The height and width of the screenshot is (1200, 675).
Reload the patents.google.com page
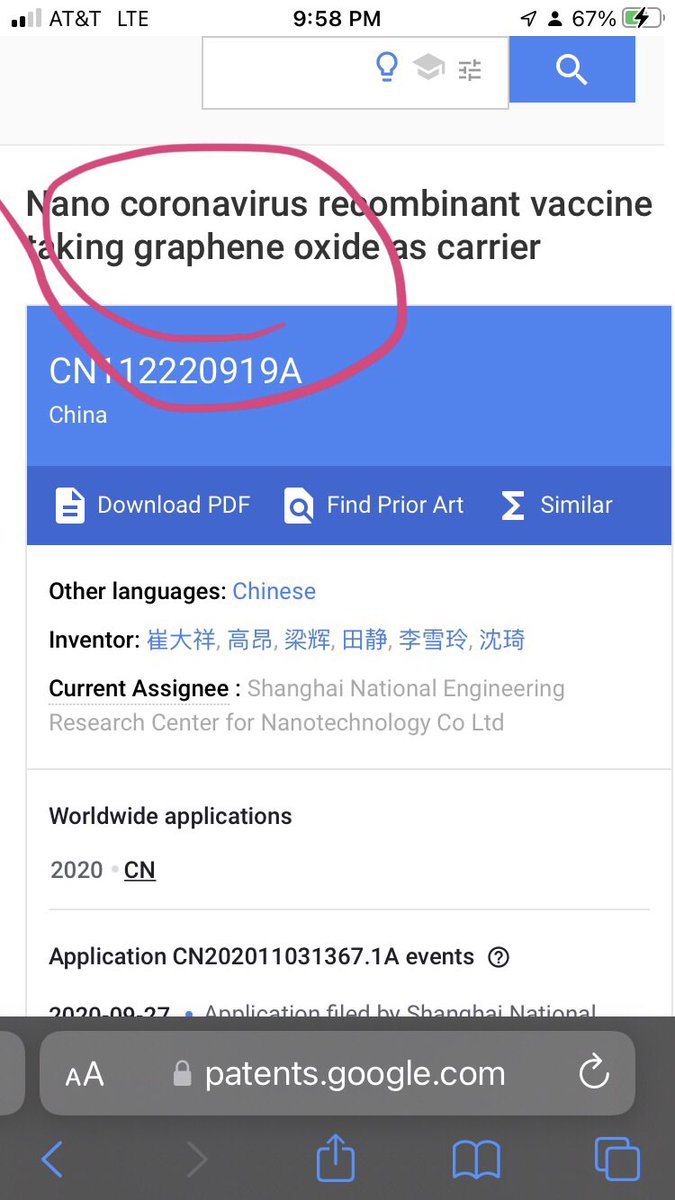click(x=594, y=1074)
